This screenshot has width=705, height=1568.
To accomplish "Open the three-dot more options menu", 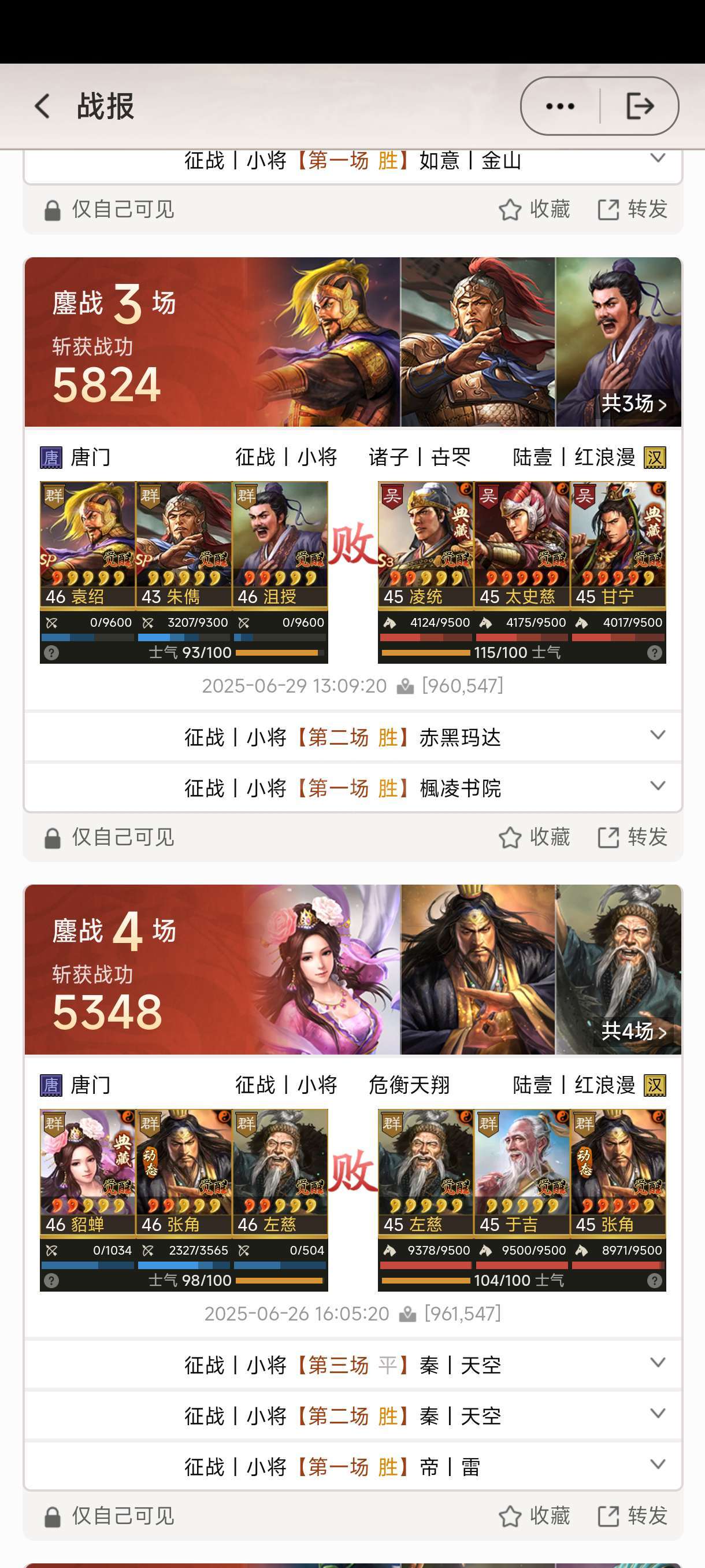I will coord(559,106).
